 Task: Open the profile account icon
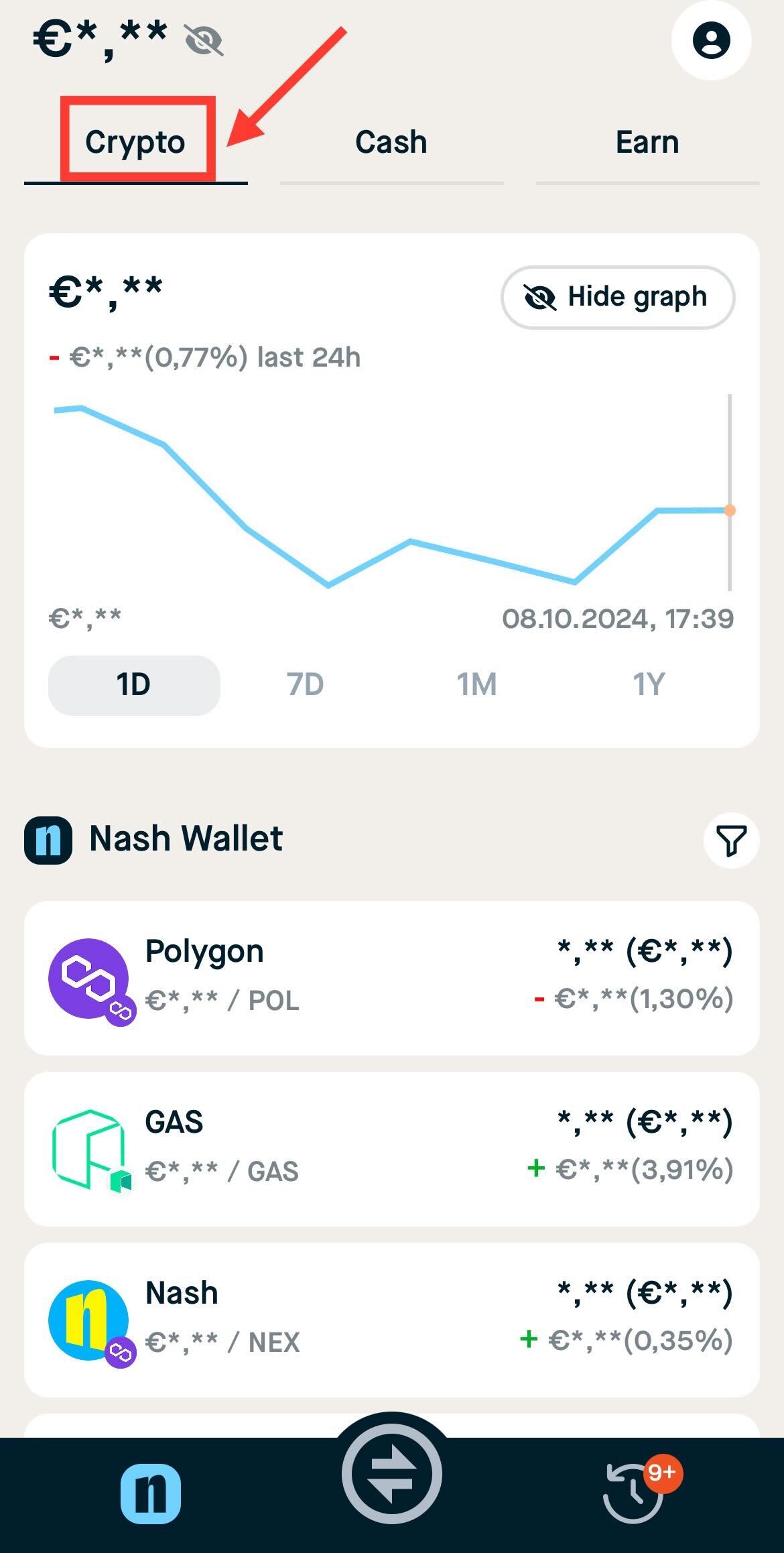[711, 41]
